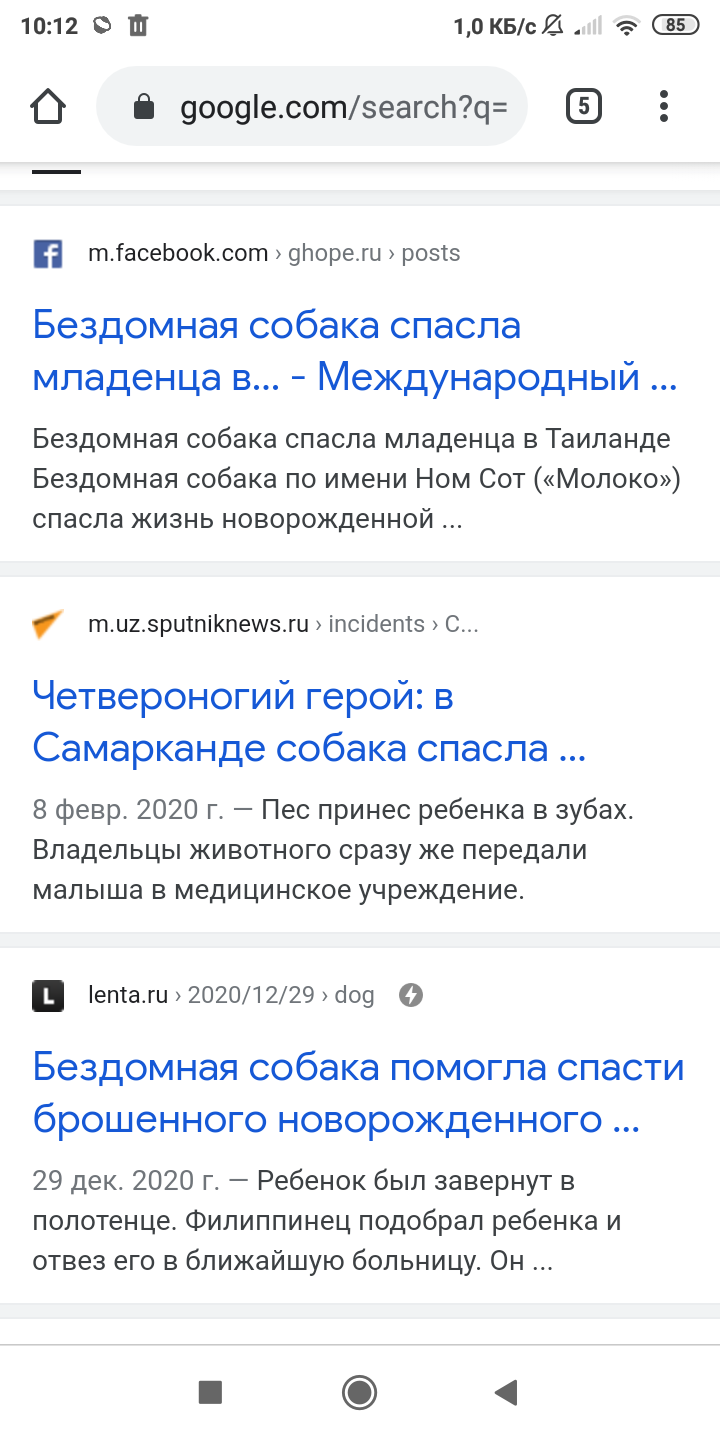Image resolution: width=720 pixels, height=1440 pixels.
Task: Tap the system home button
Action: [x=359, y=1392]
